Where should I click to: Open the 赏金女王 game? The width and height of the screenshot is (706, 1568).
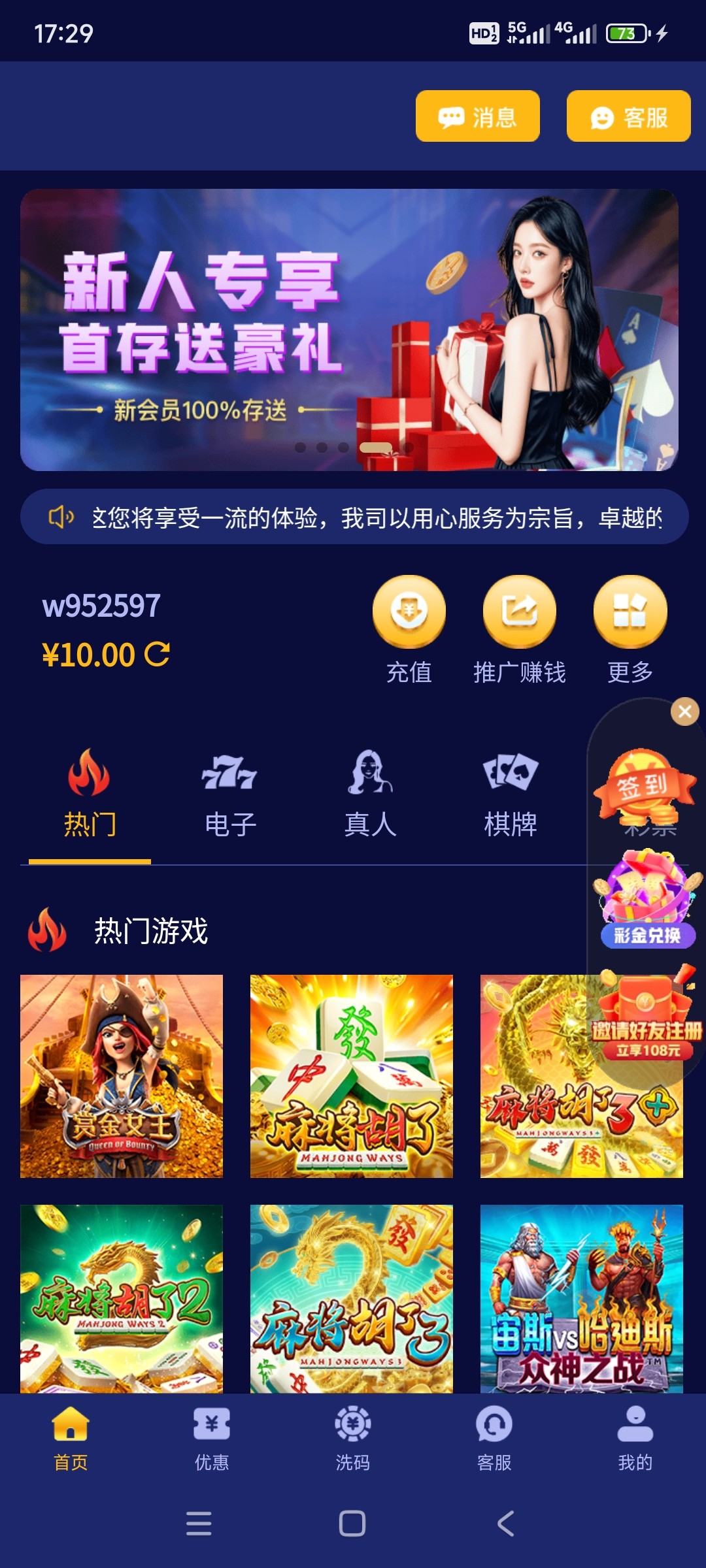(122, 1076)
